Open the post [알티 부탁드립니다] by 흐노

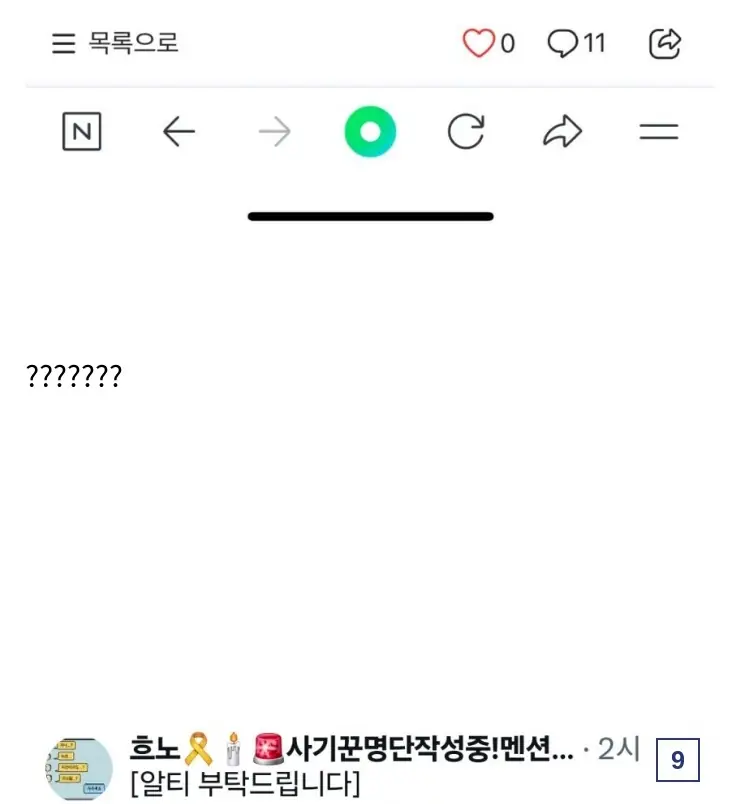[x=245, y=782]
